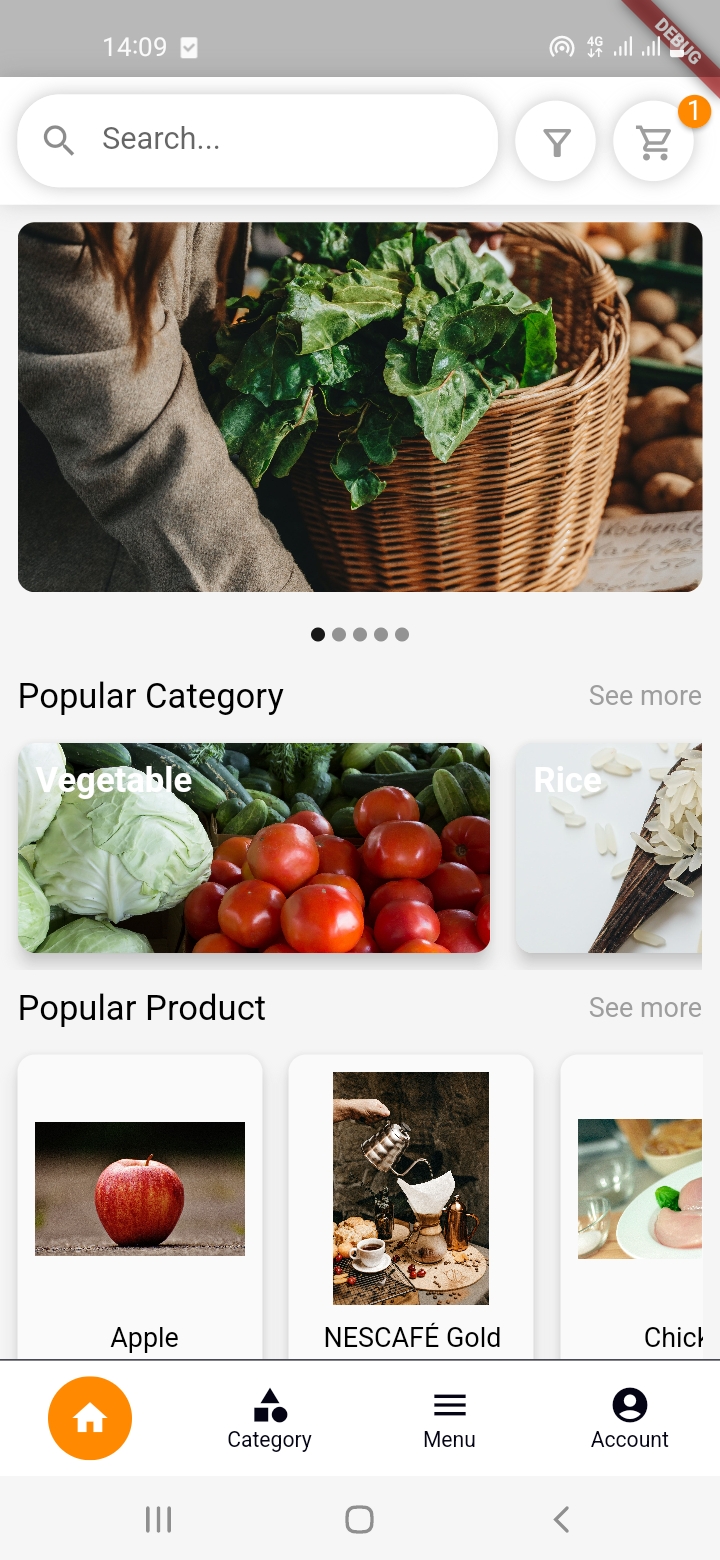Screen dimensions: 720x1560
Task: Switch to the Category tab
Action: pyautogui.click(x=270, y=1418)
